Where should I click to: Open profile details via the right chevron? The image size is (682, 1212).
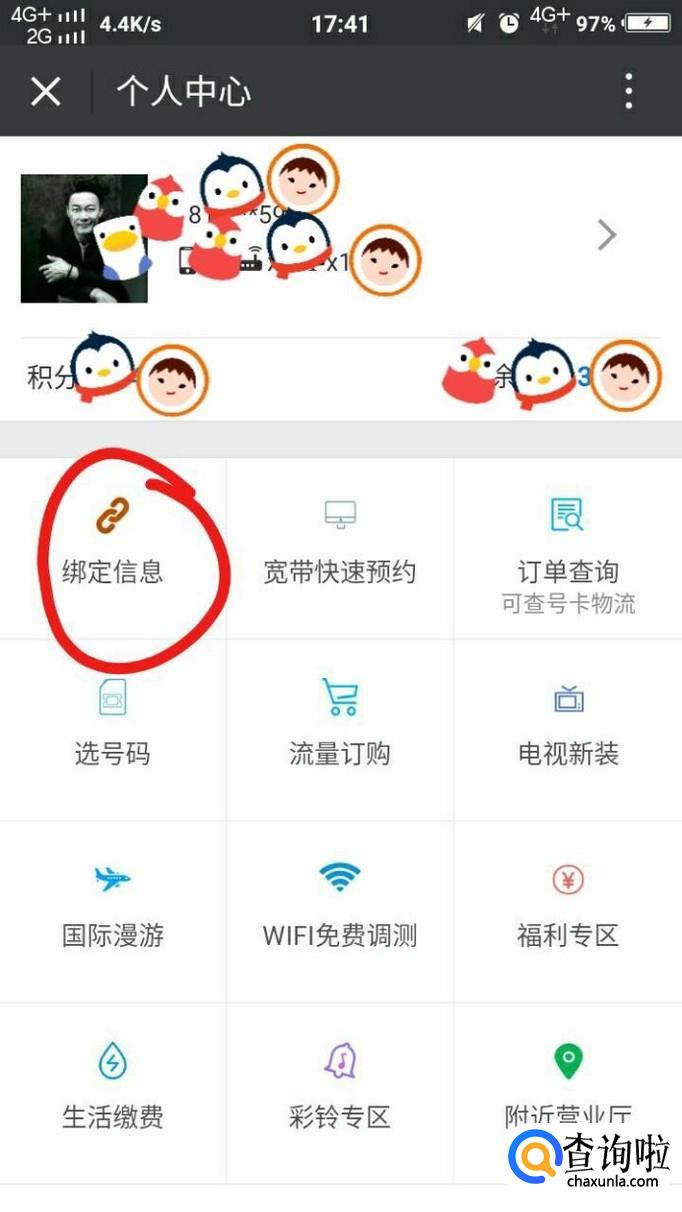[606, 235]
